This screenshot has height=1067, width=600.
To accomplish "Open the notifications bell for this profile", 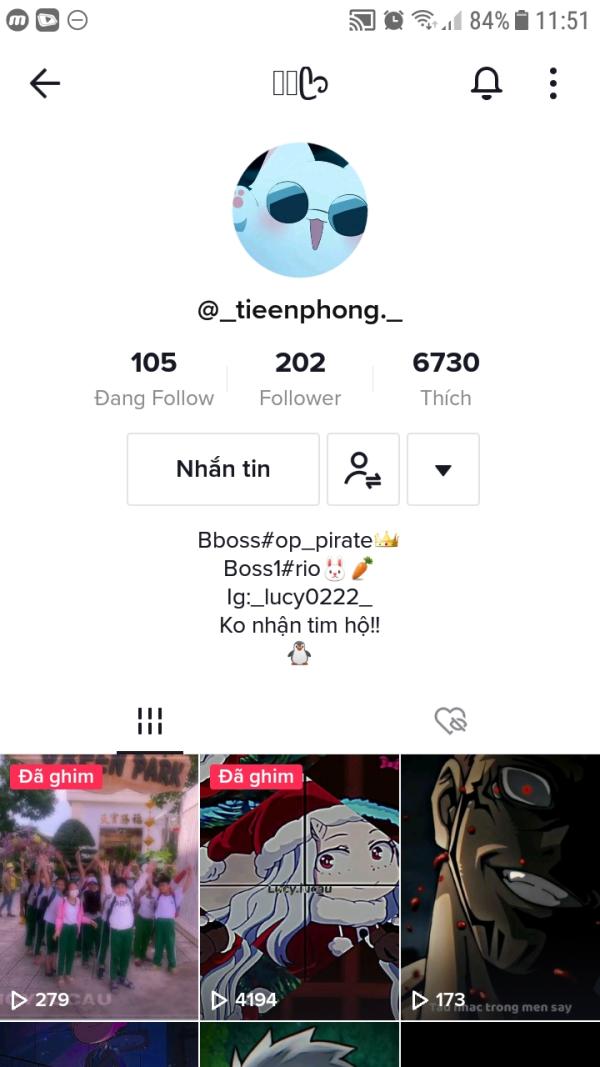I will tap(486, 84).
